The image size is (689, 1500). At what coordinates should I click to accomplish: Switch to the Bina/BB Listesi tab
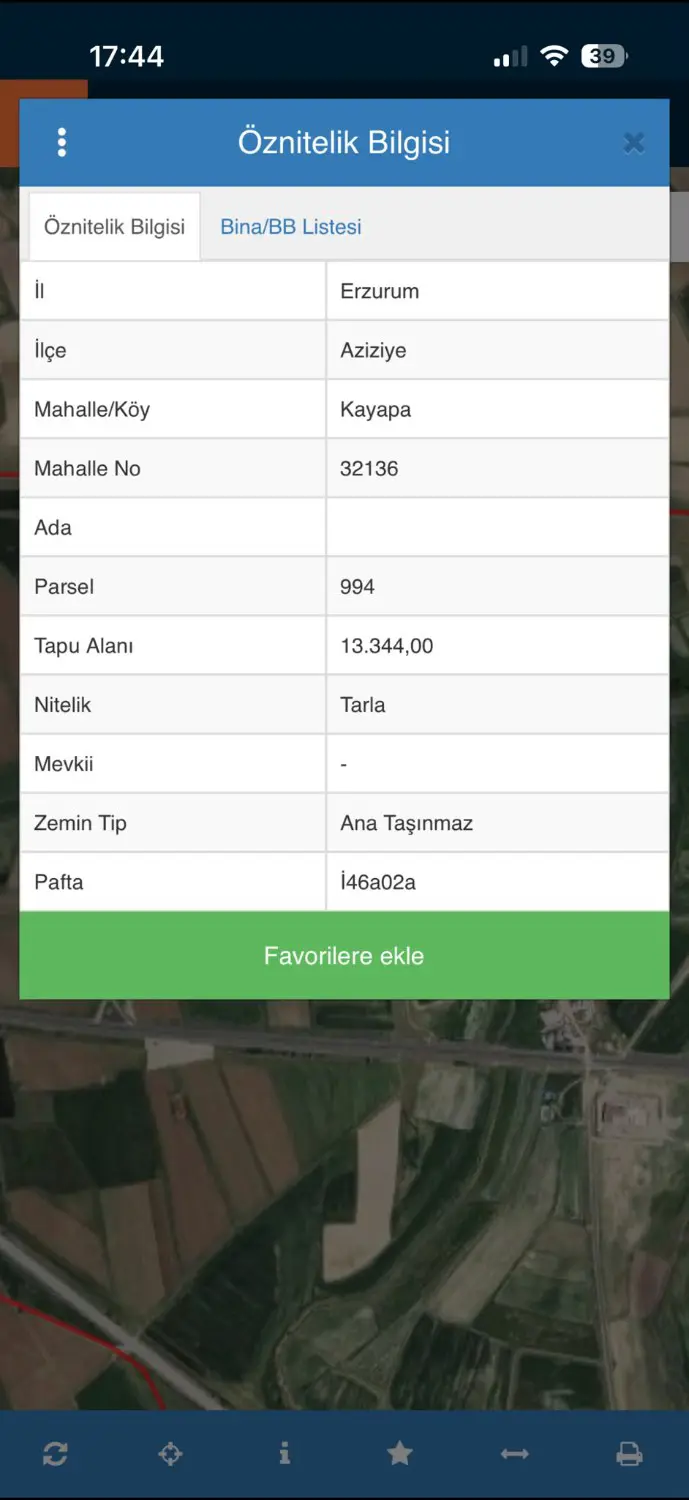pos(291,227)
